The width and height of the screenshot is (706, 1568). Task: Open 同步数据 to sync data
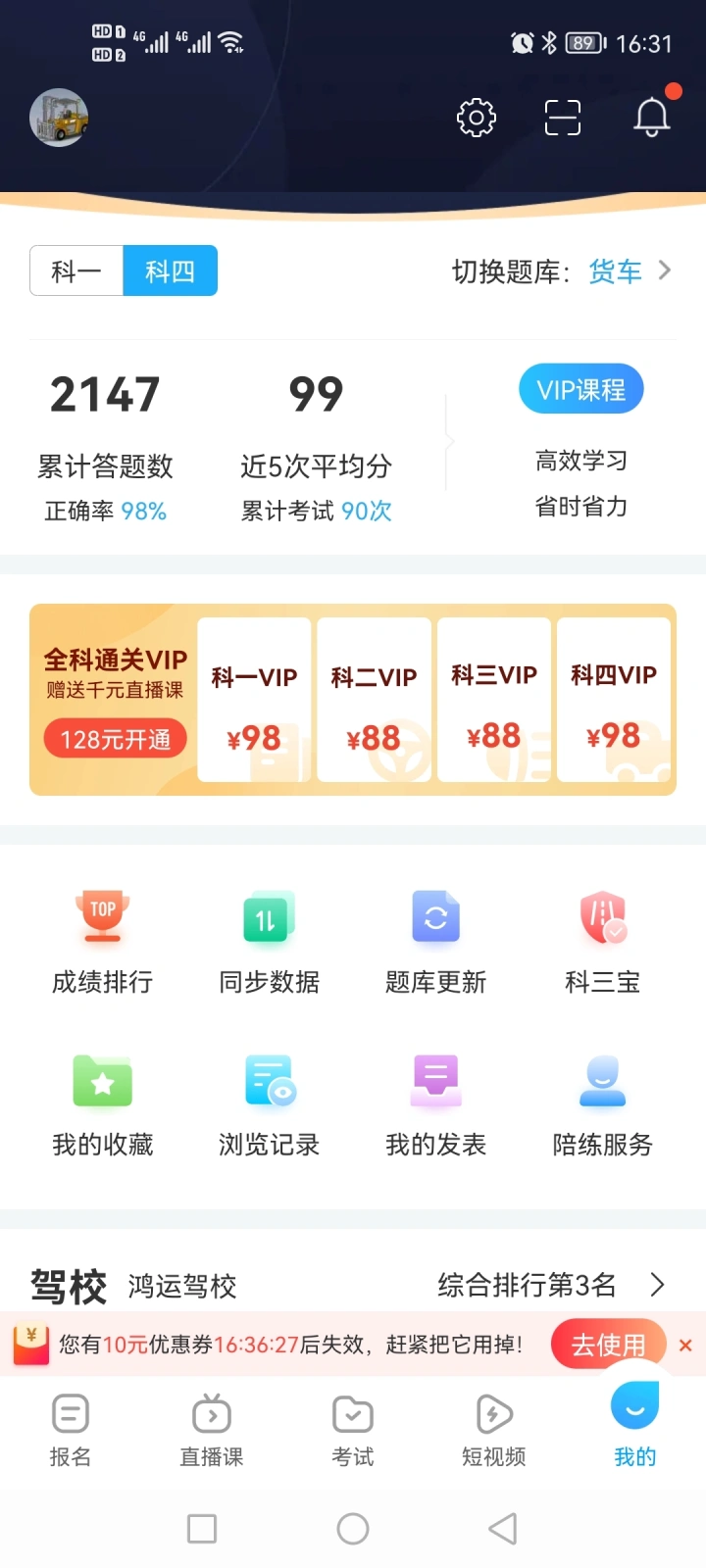(270, 942)
